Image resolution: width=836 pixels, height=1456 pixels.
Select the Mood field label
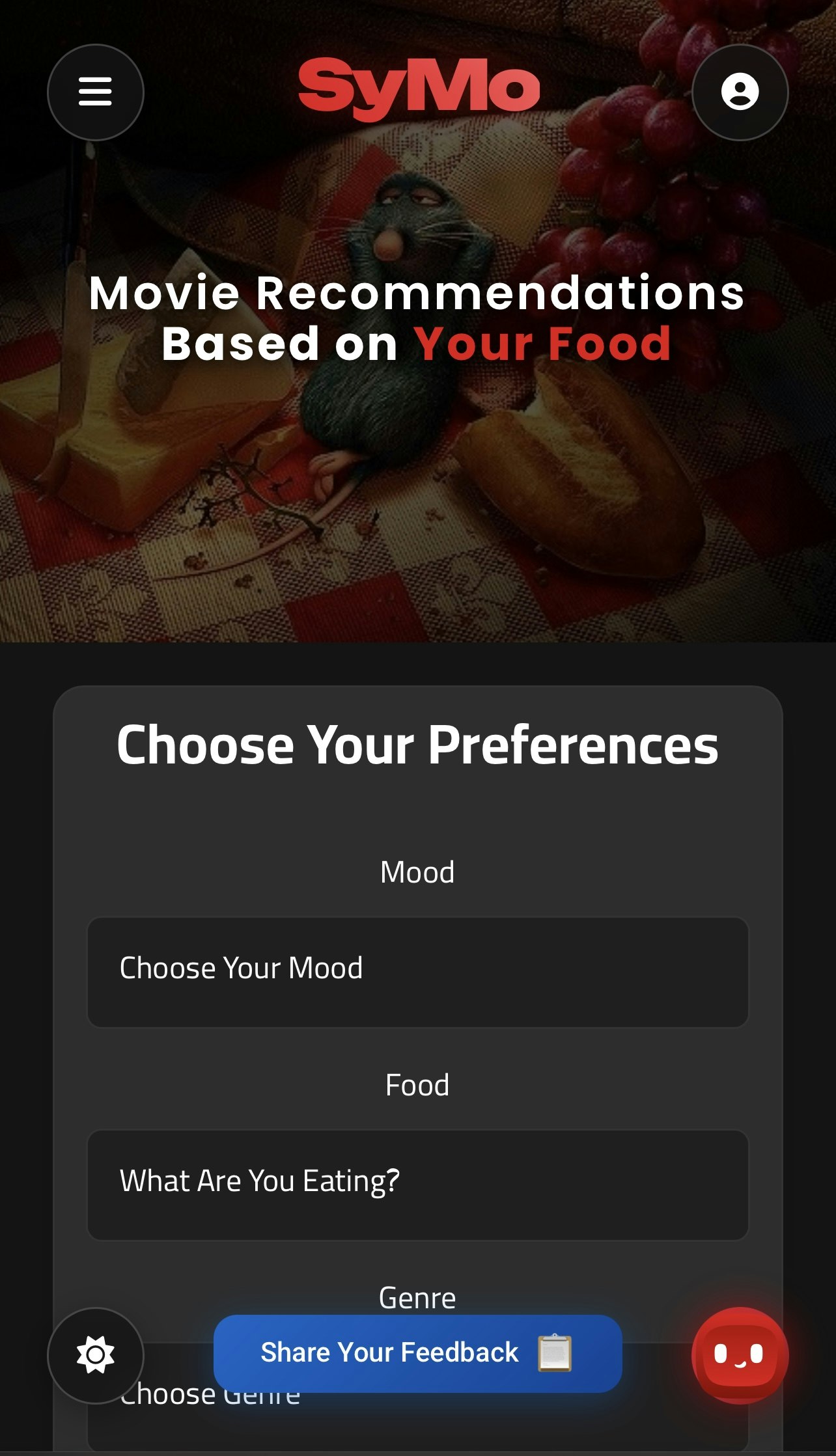coord(417,872)
